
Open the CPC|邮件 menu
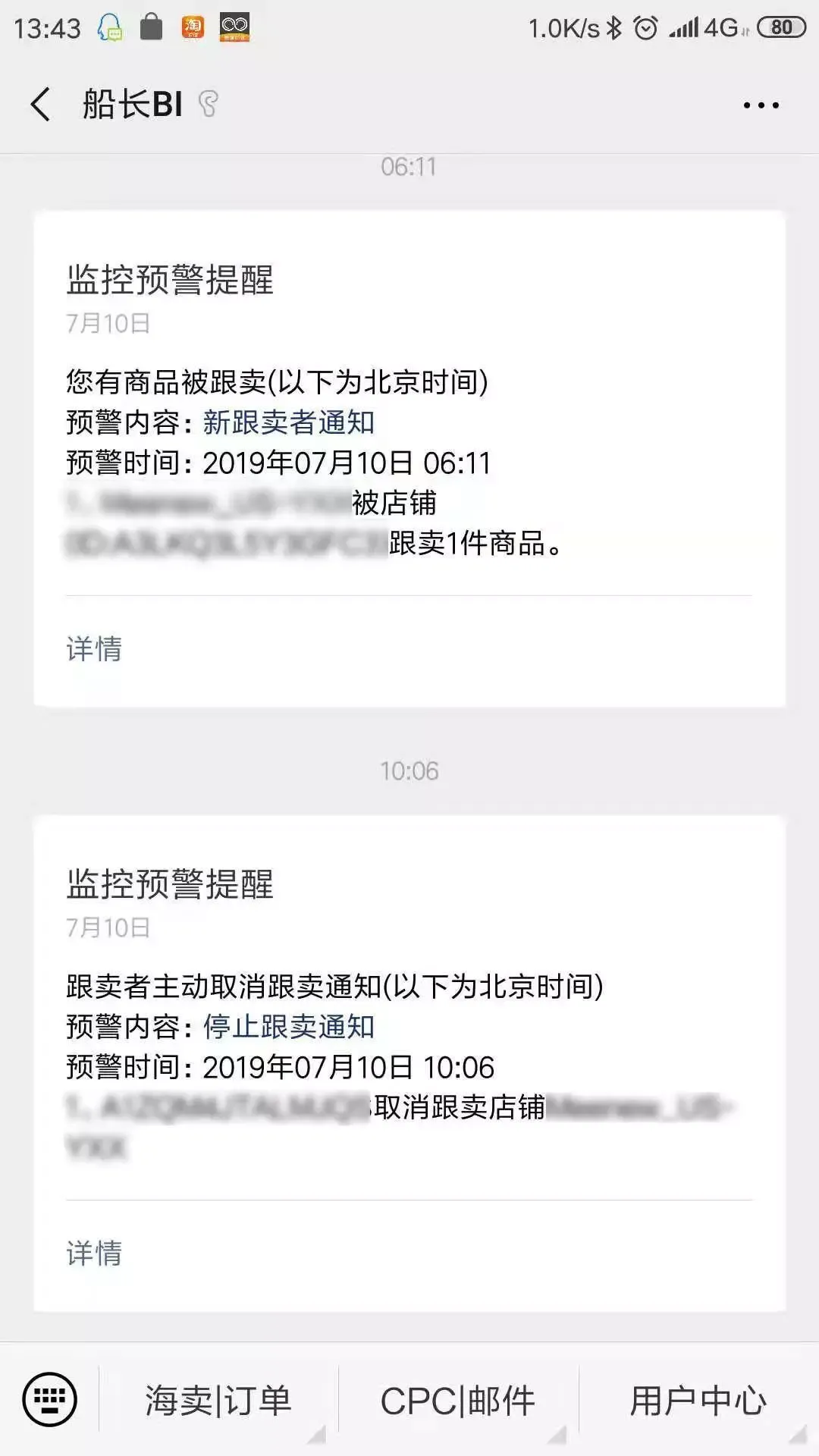coord(458,1401)
